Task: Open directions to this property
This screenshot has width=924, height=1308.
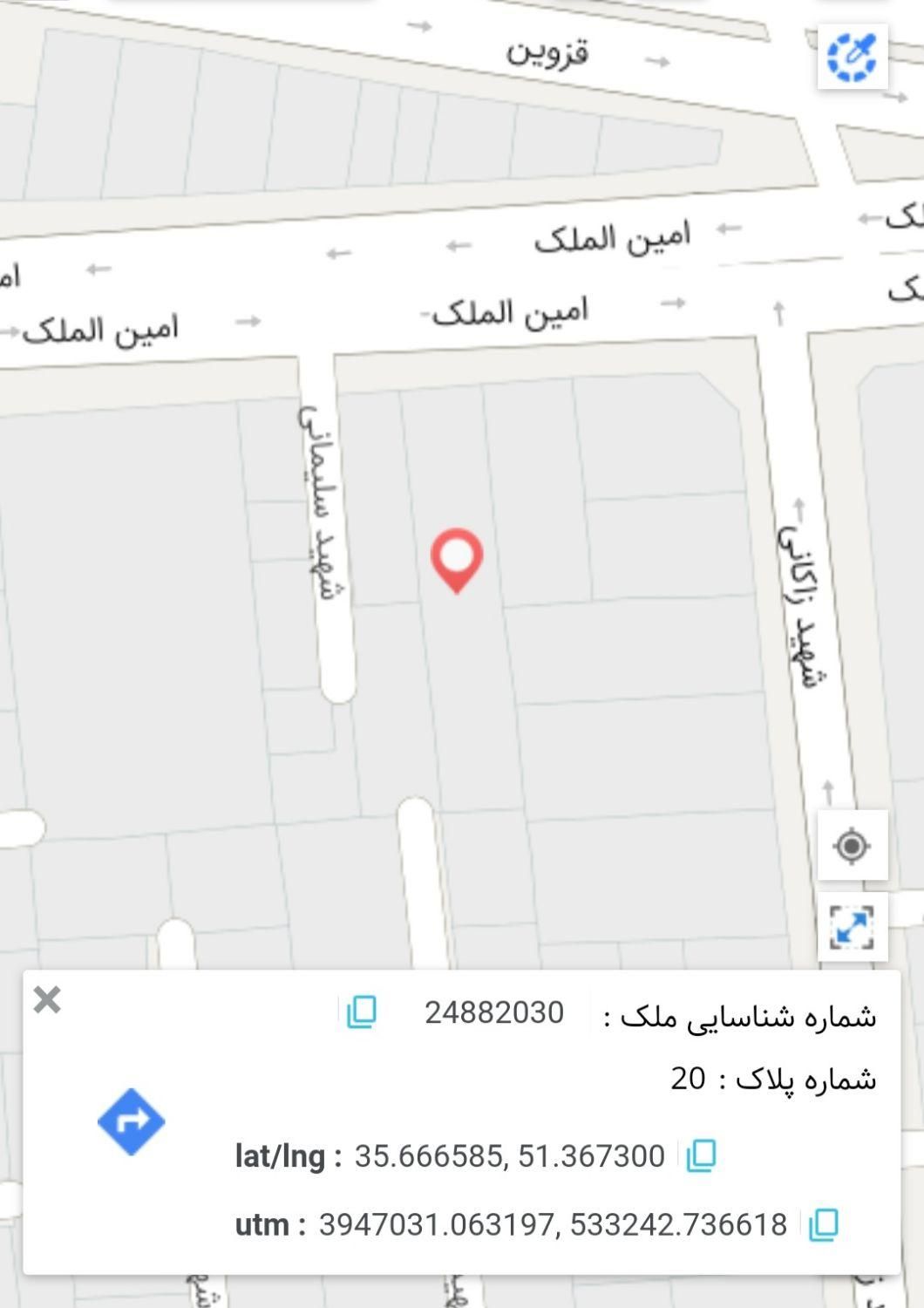Action: (x=132, y=1121)
